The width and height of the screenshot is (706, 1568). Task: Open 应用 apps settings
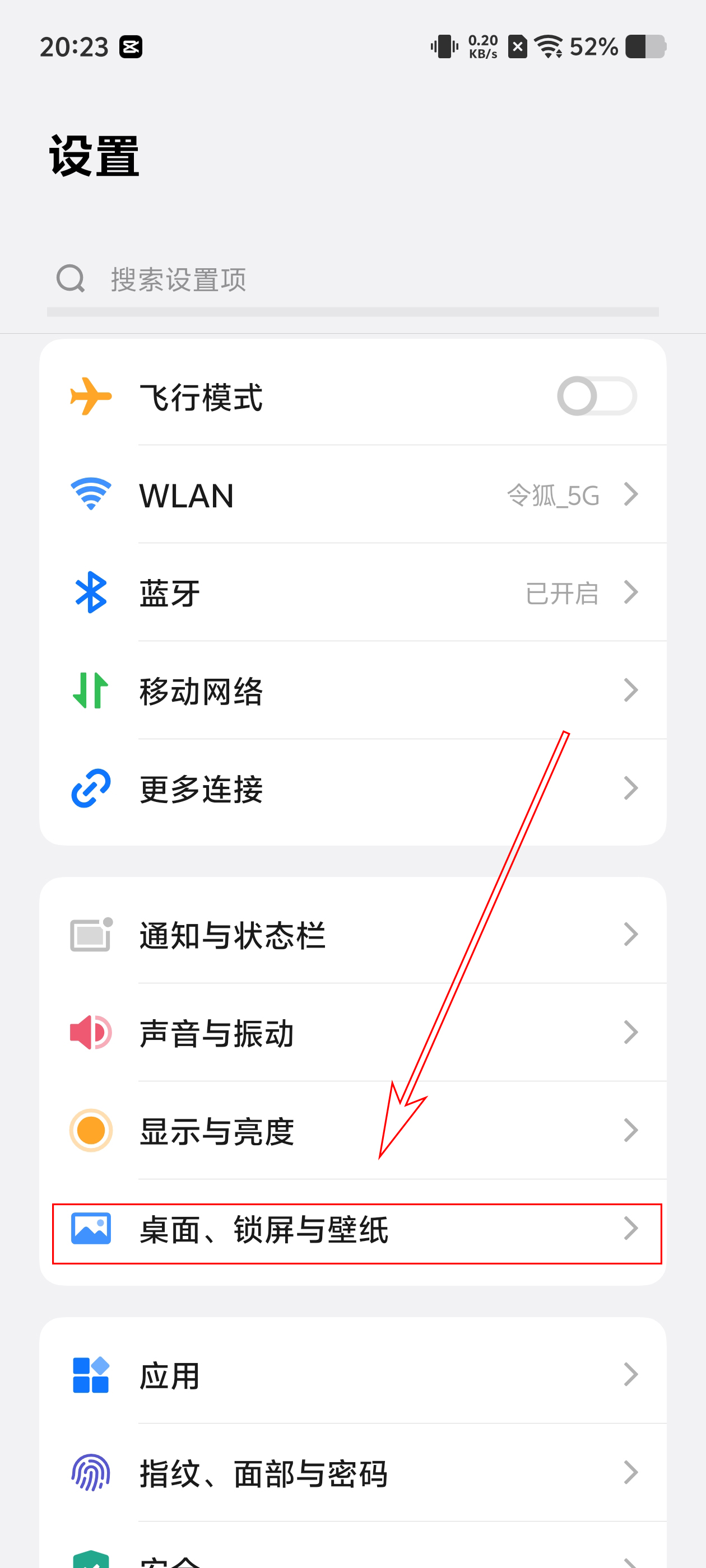[x=354, y=1376]
